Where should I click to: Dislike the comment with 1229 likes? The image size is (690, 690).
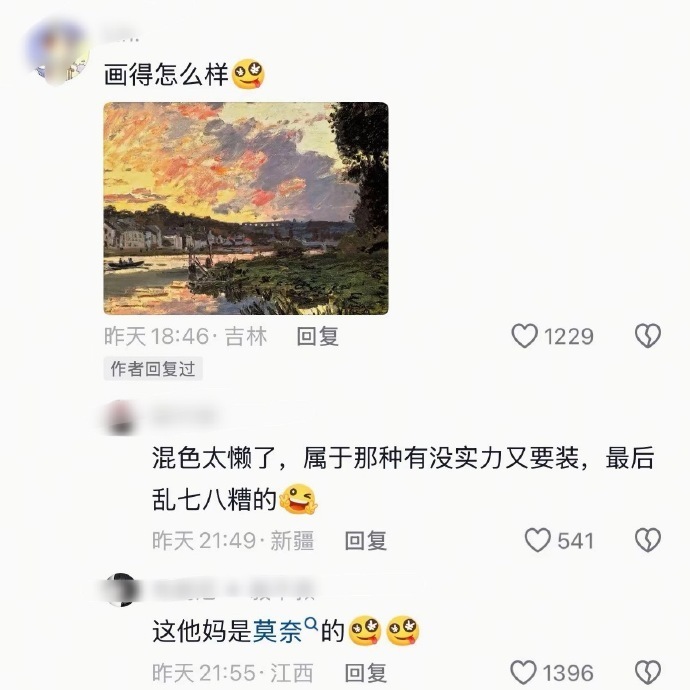point(648,336)
